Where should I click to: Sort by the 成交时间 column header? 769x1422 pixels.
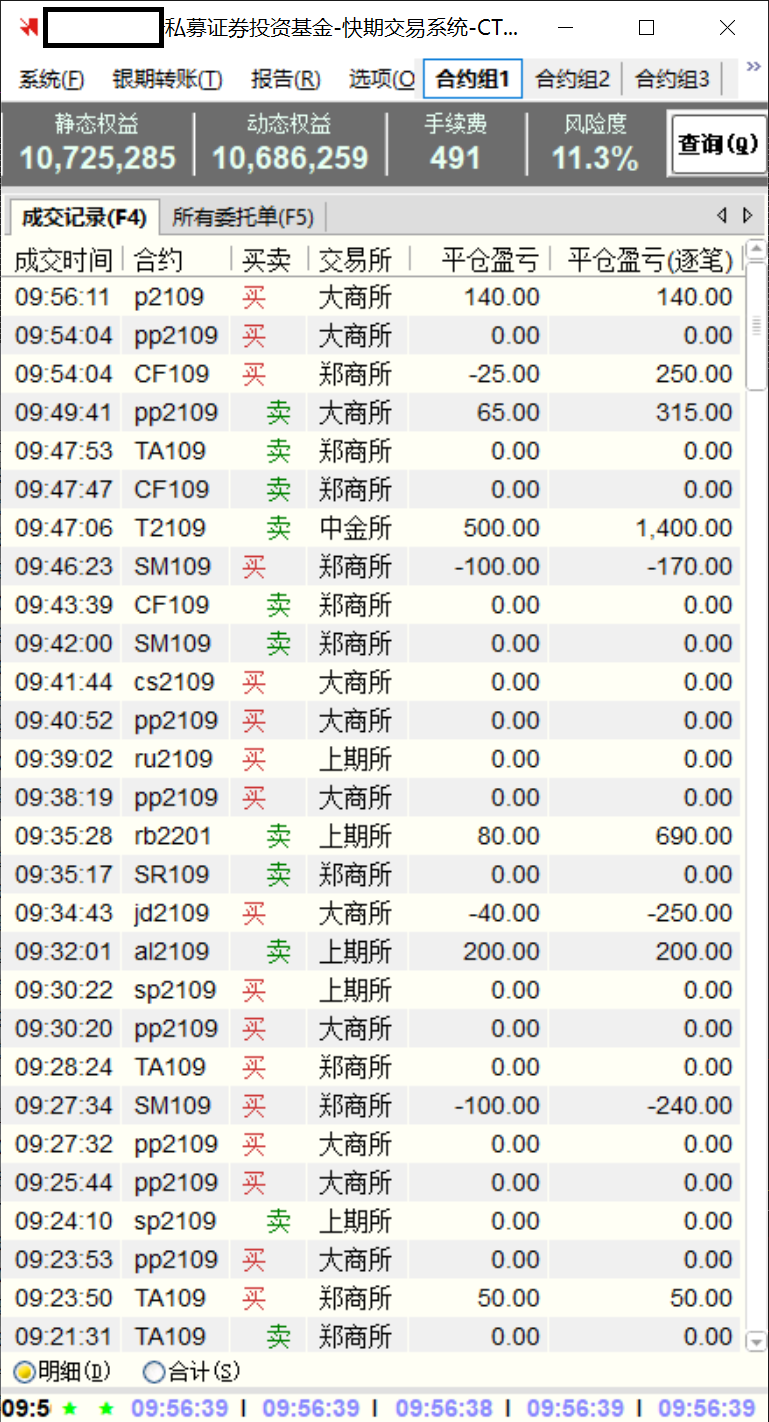click(63, 261)
